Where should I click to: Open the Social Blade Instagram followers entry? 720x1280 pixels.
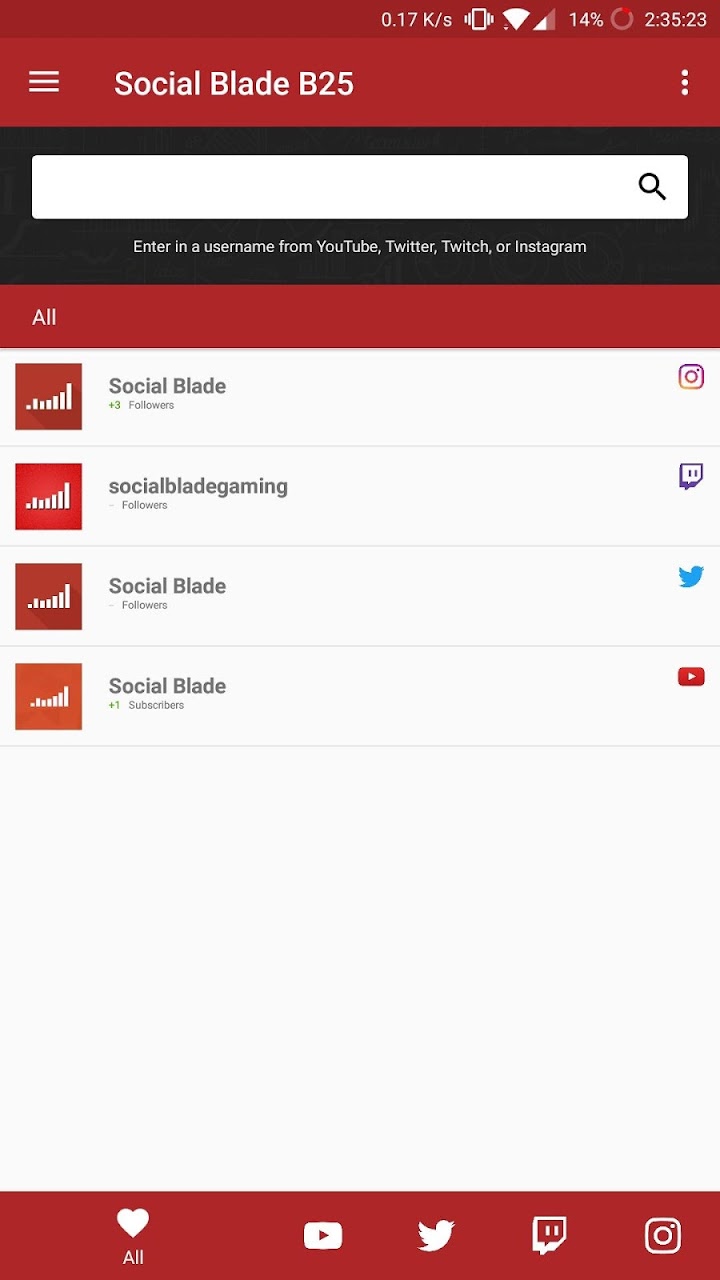[360, 396]
